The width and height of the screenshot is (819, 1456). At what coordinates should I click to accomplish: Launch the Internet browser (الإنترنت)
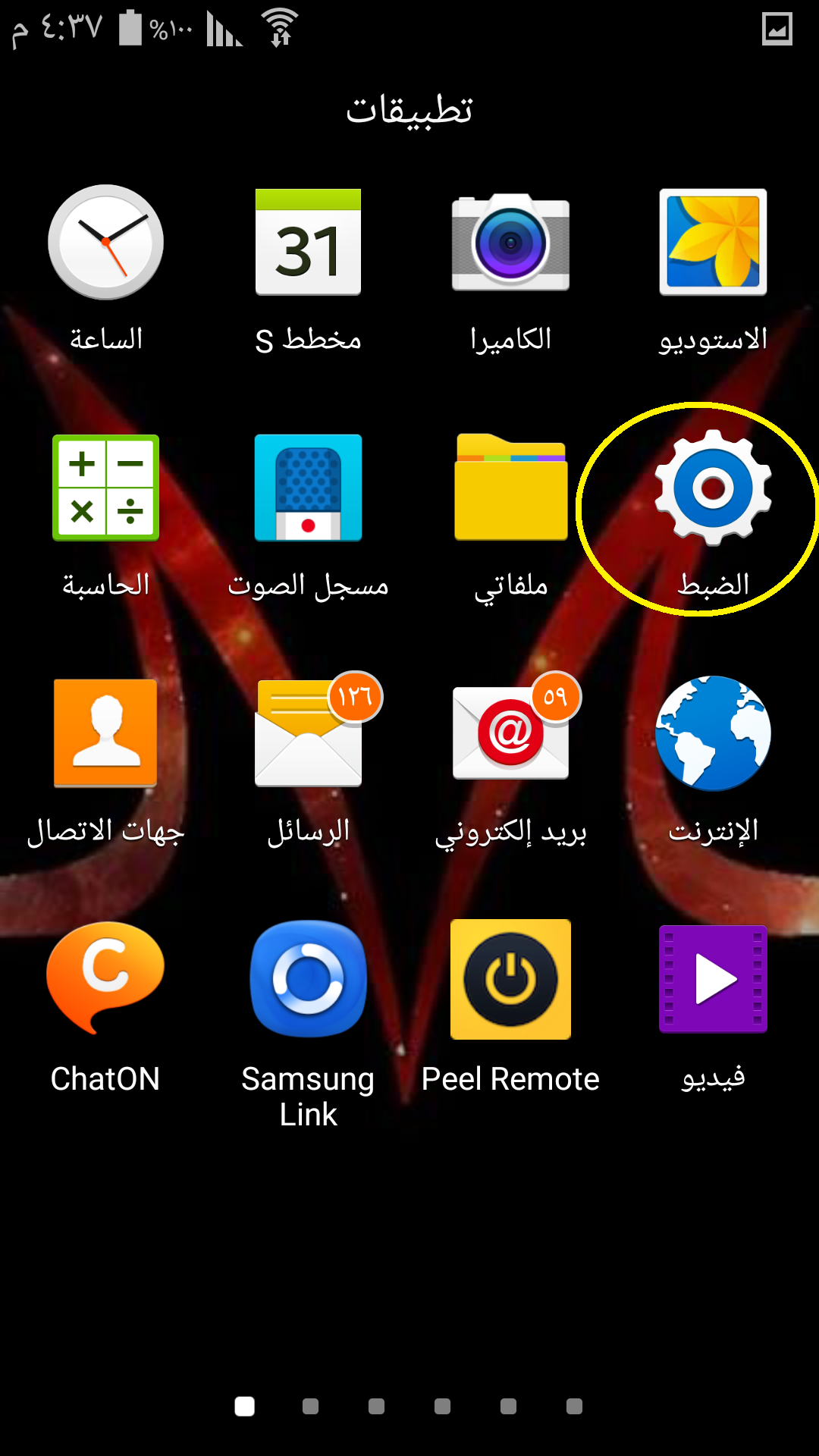713,733
